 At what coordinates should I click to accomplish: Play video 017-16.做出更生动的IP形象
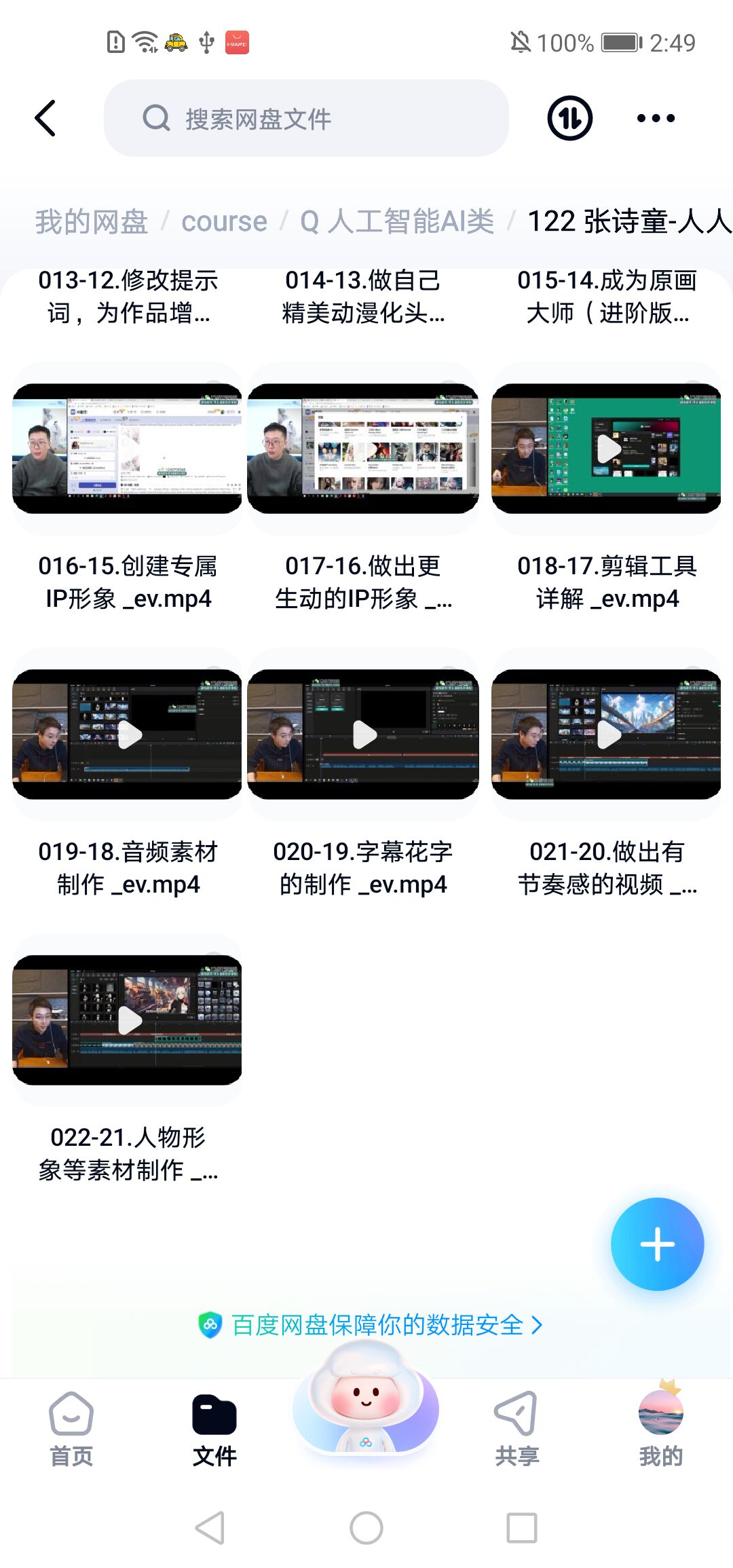coord(363,449)
